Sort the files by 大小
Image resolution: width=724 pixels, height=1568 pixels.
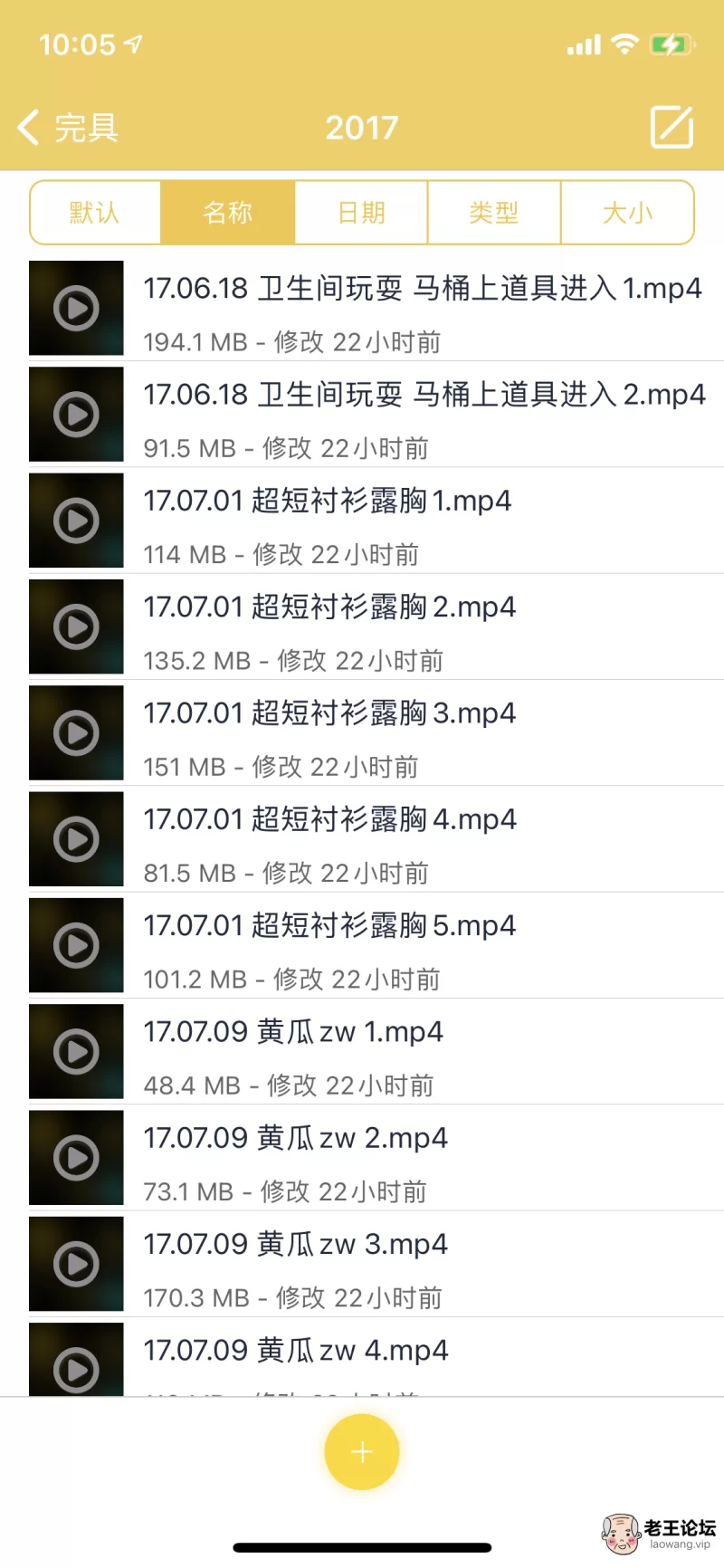(x=628, y=213)
